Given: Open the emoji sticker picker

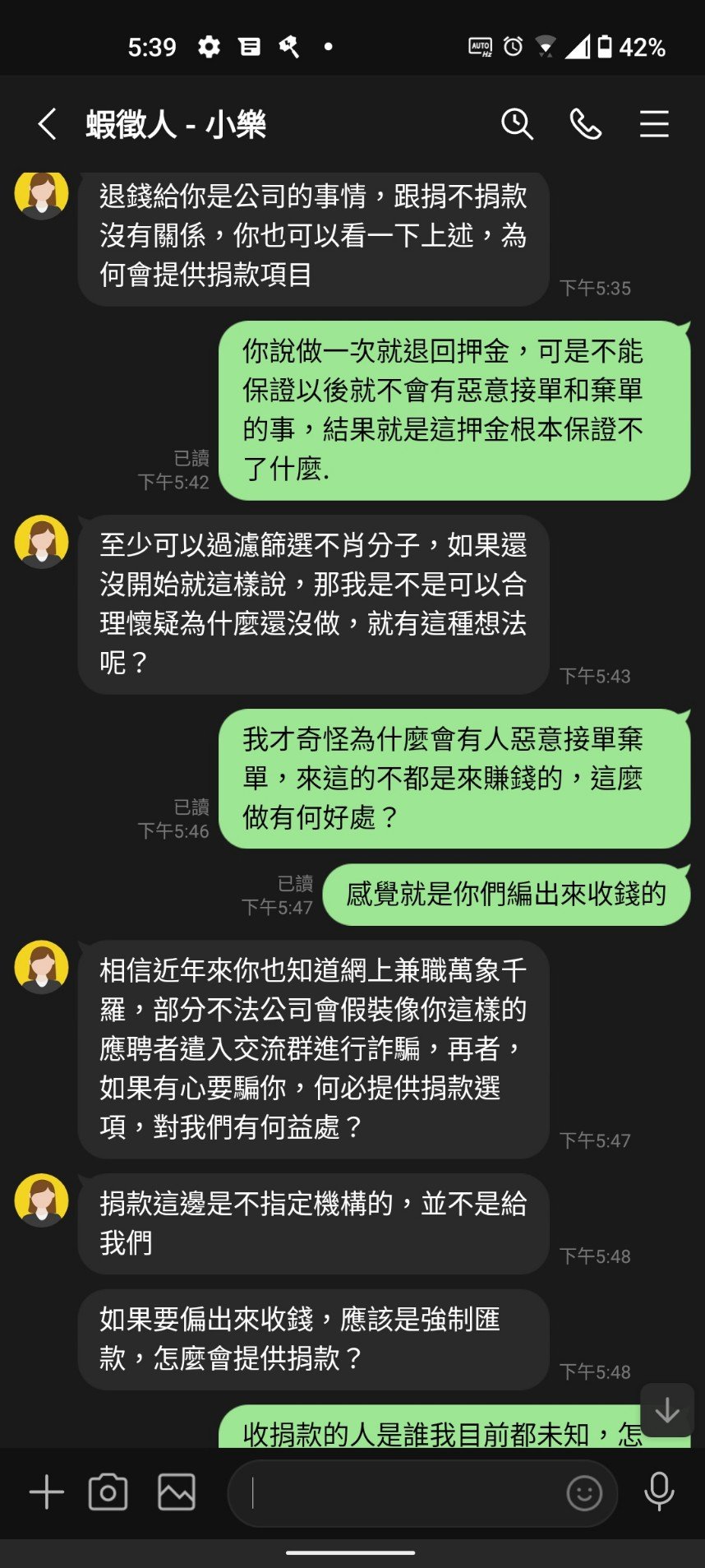Looking at the screenshot, I should coord(584,1492).
